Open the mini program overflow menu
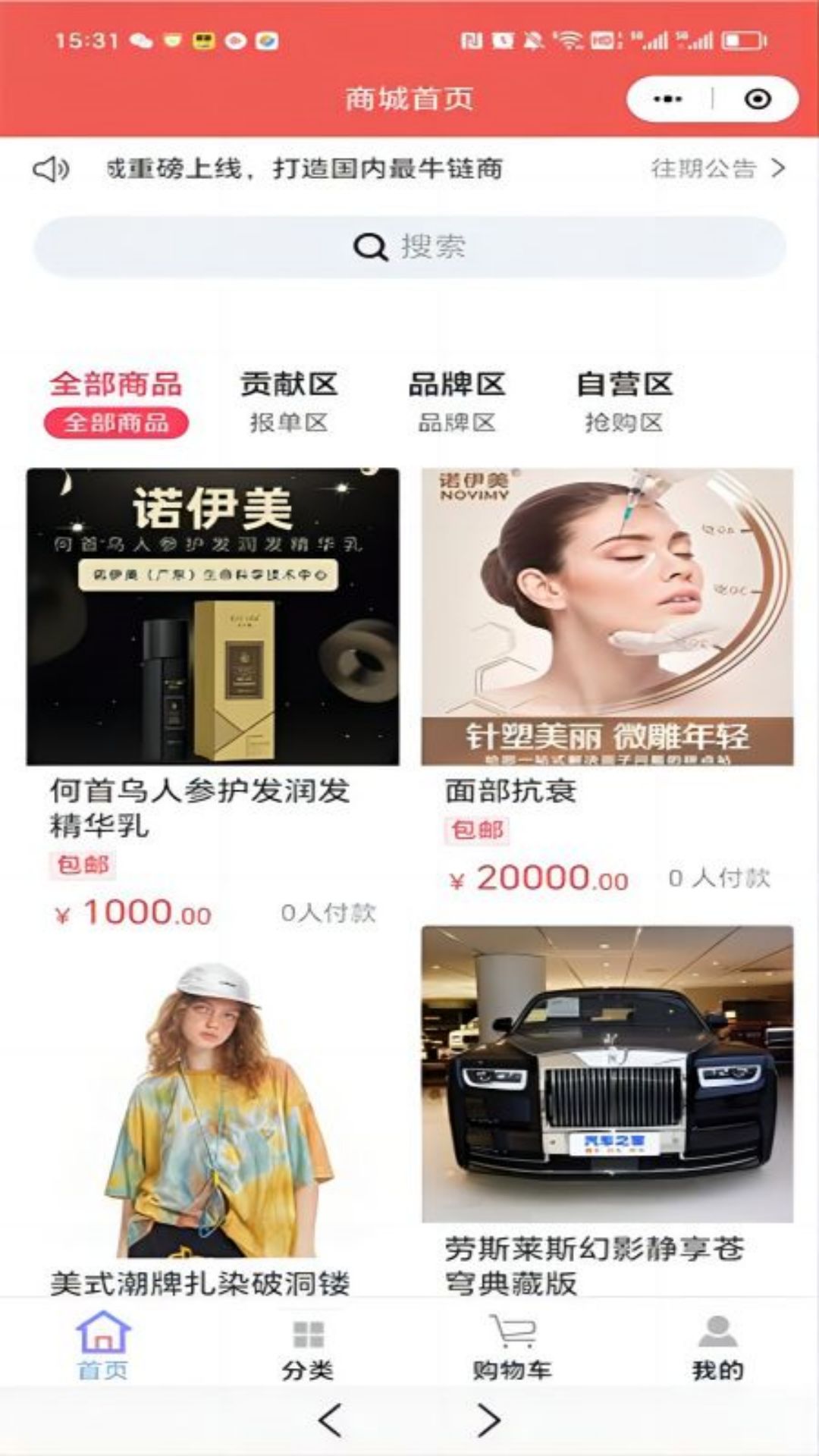Image resolution: width=819 pixels, height=1456 pixels. 667,99
